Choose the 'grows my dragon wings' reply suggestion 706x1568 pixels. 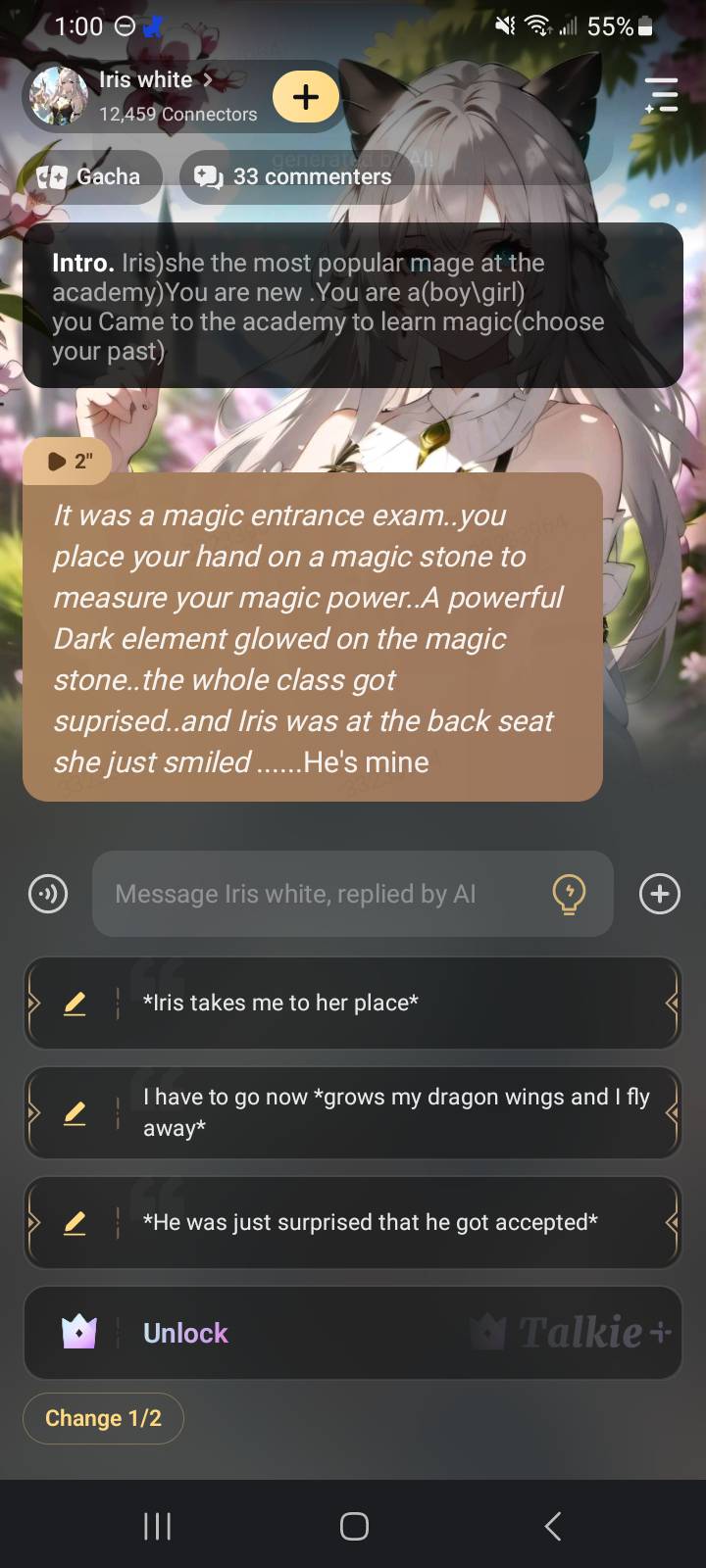(x=392, y=1112)
